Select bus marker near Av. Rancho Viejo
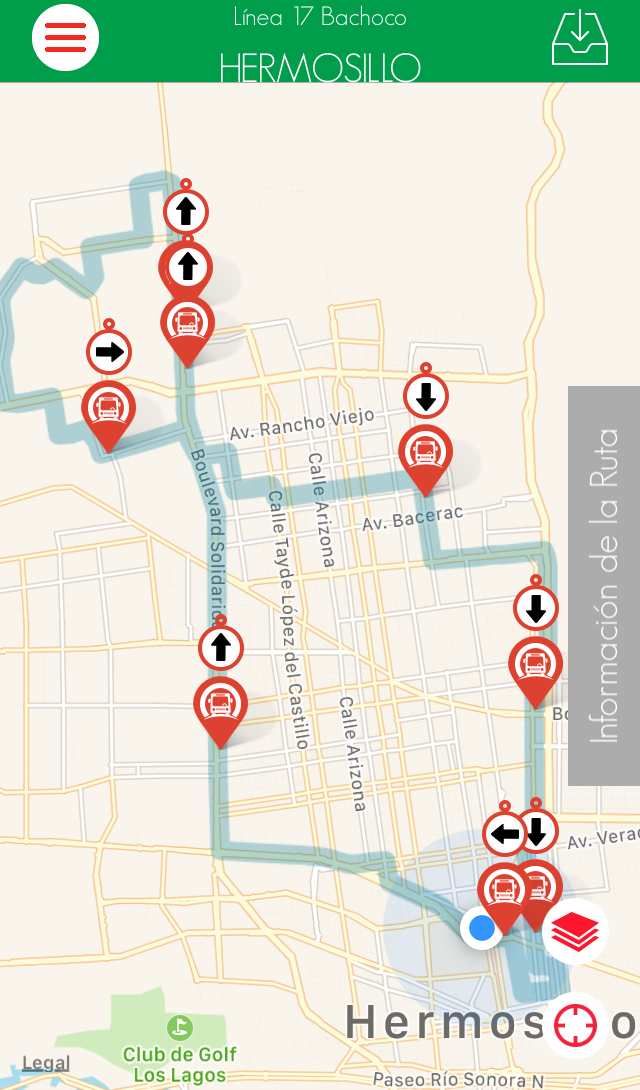640x1090 pixels. (x=425, y=453)
